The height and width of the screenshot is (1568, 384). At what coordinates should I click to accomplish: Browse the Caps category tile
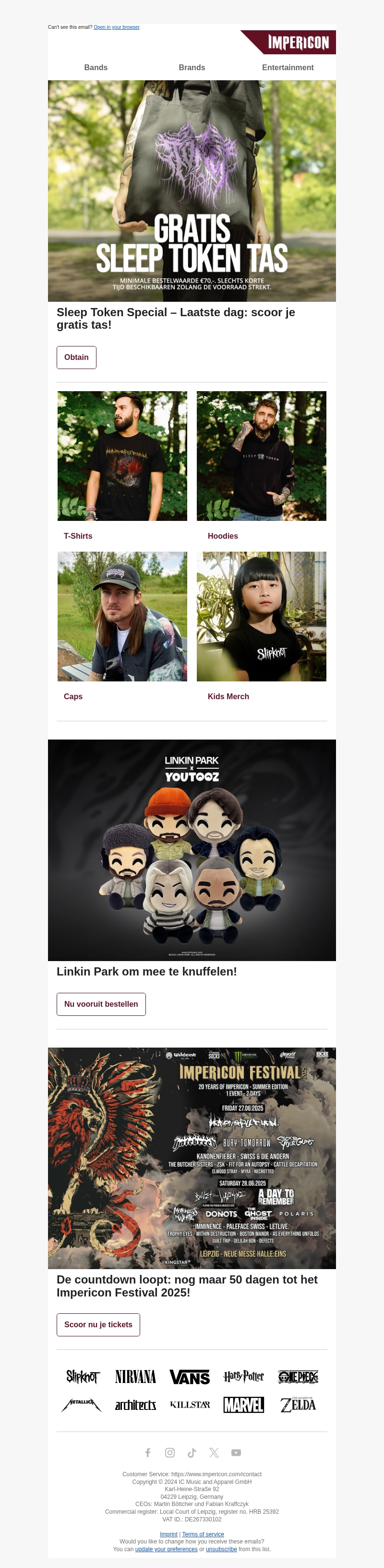[122, 616]
